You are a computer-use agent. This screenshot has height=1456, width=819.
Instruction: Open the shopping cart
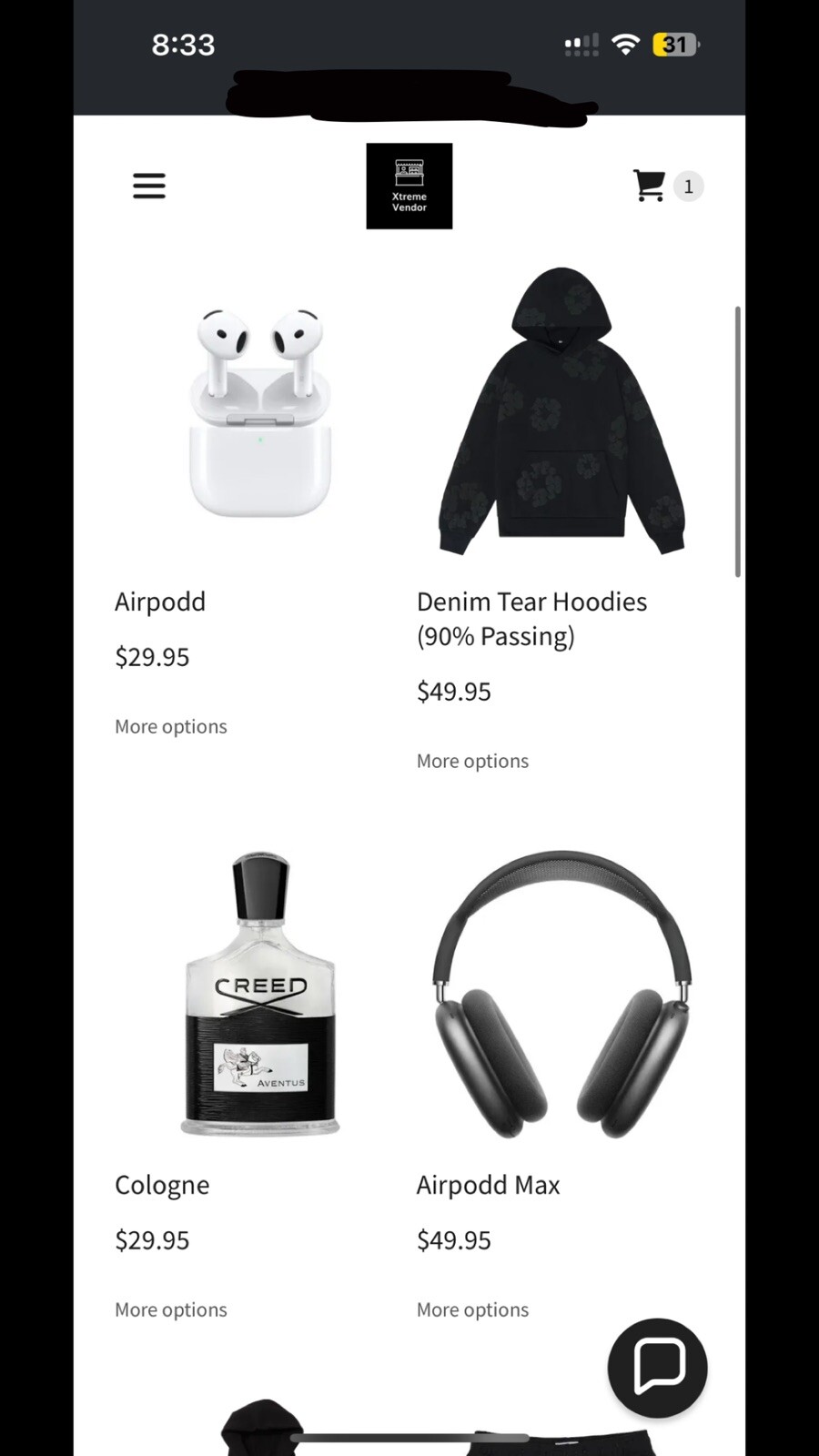[650, 186]
